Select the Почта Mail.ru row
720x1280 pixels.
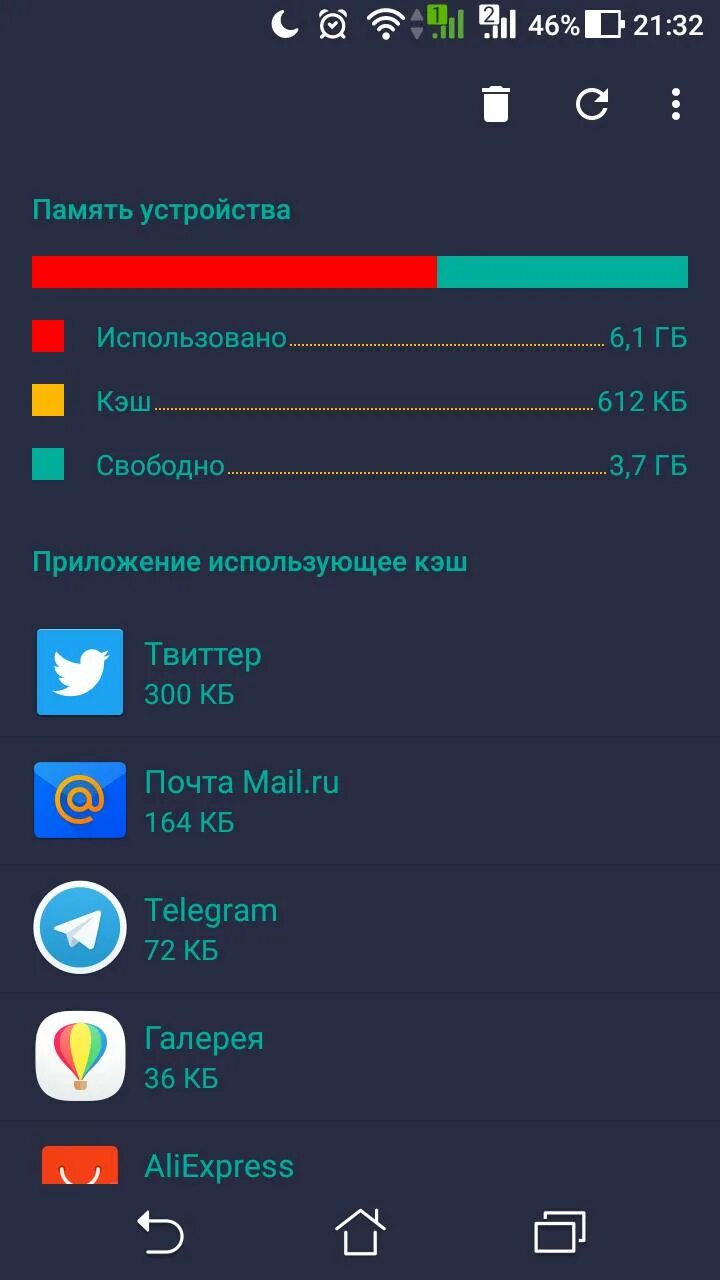(360, 801)
